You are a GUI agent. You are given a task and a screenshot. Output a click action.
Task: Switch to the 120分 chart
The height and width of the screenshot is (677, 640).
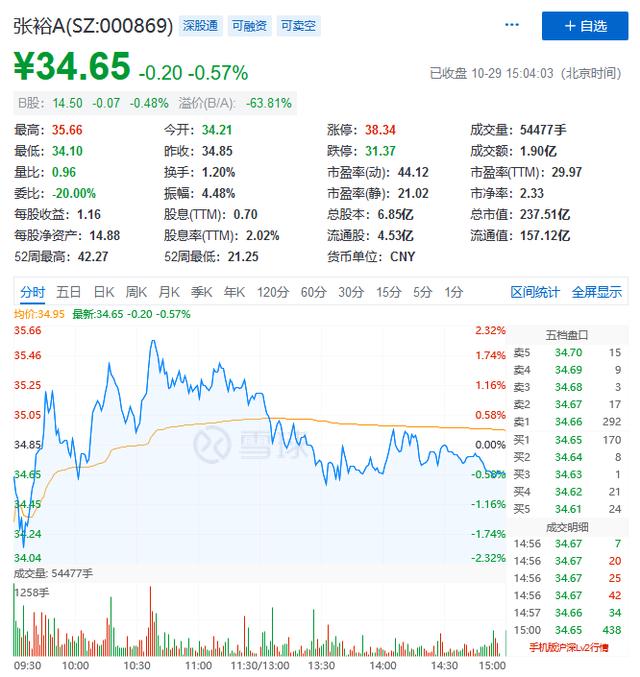pyautogui.click(x=271, y=292)
